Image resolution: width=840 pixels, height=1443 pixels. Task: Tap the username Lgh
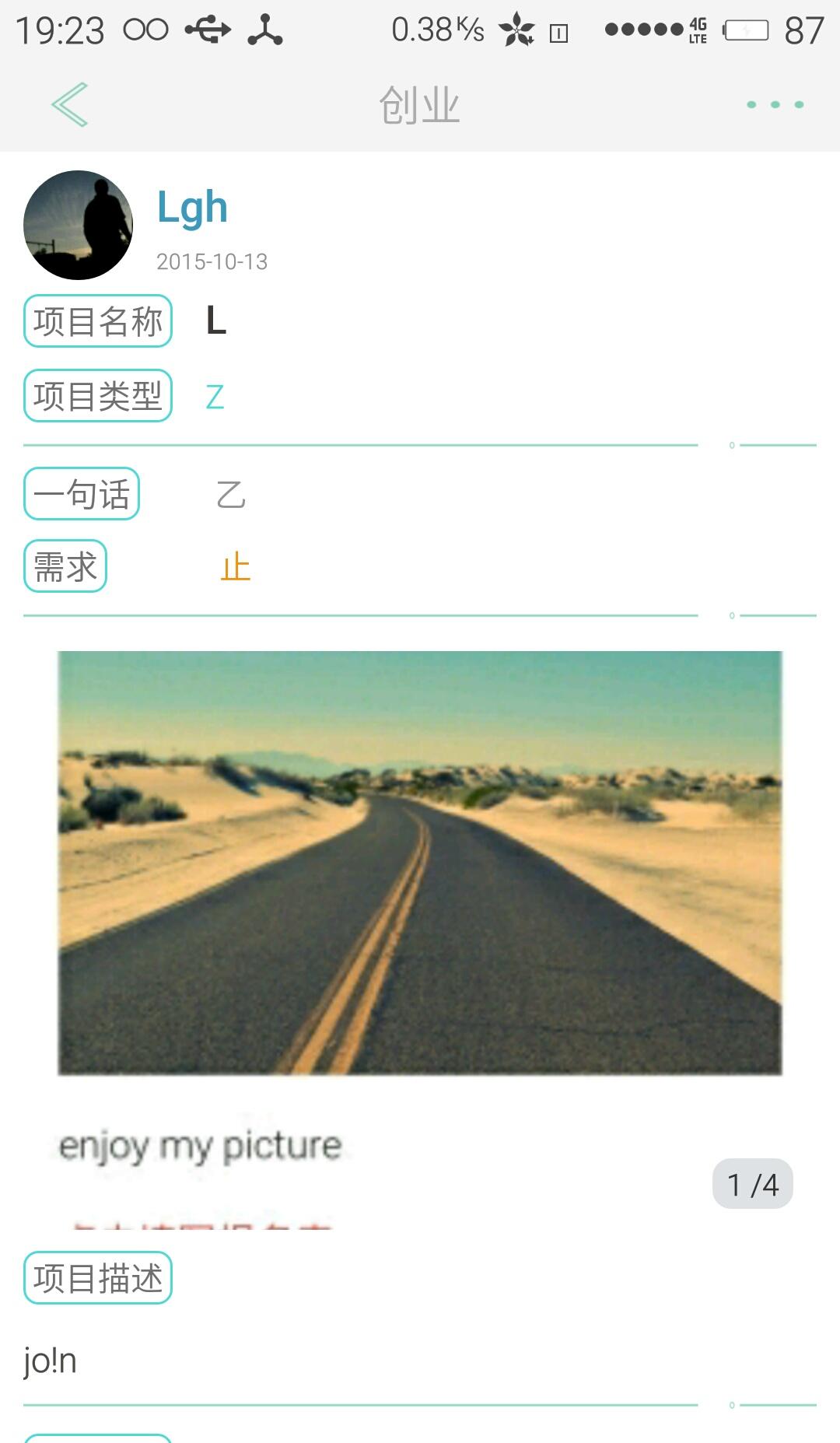192,208
